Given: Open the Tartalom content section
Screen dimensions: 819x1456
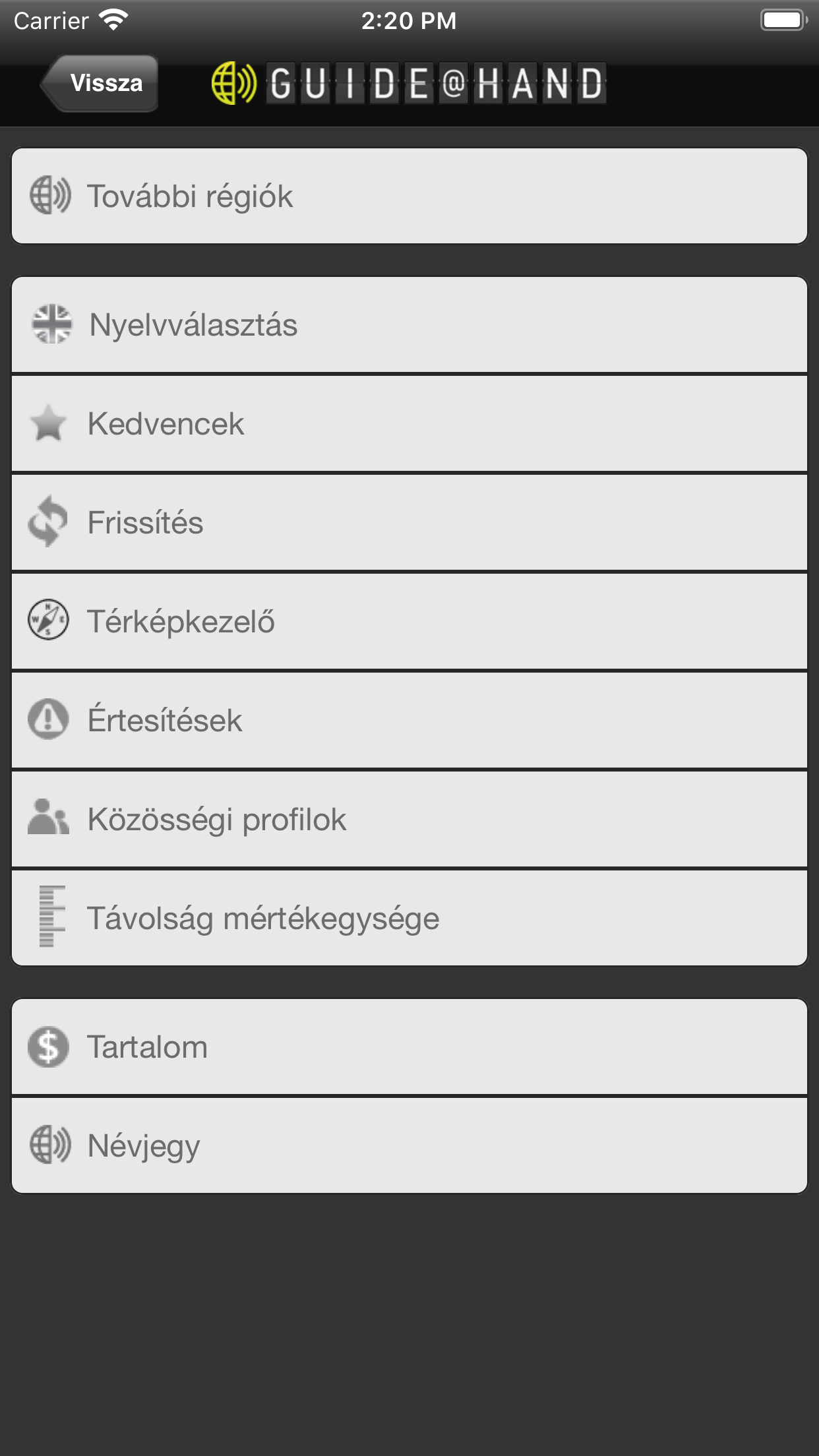Looking at the screenshot, I should pos(409,1046).
